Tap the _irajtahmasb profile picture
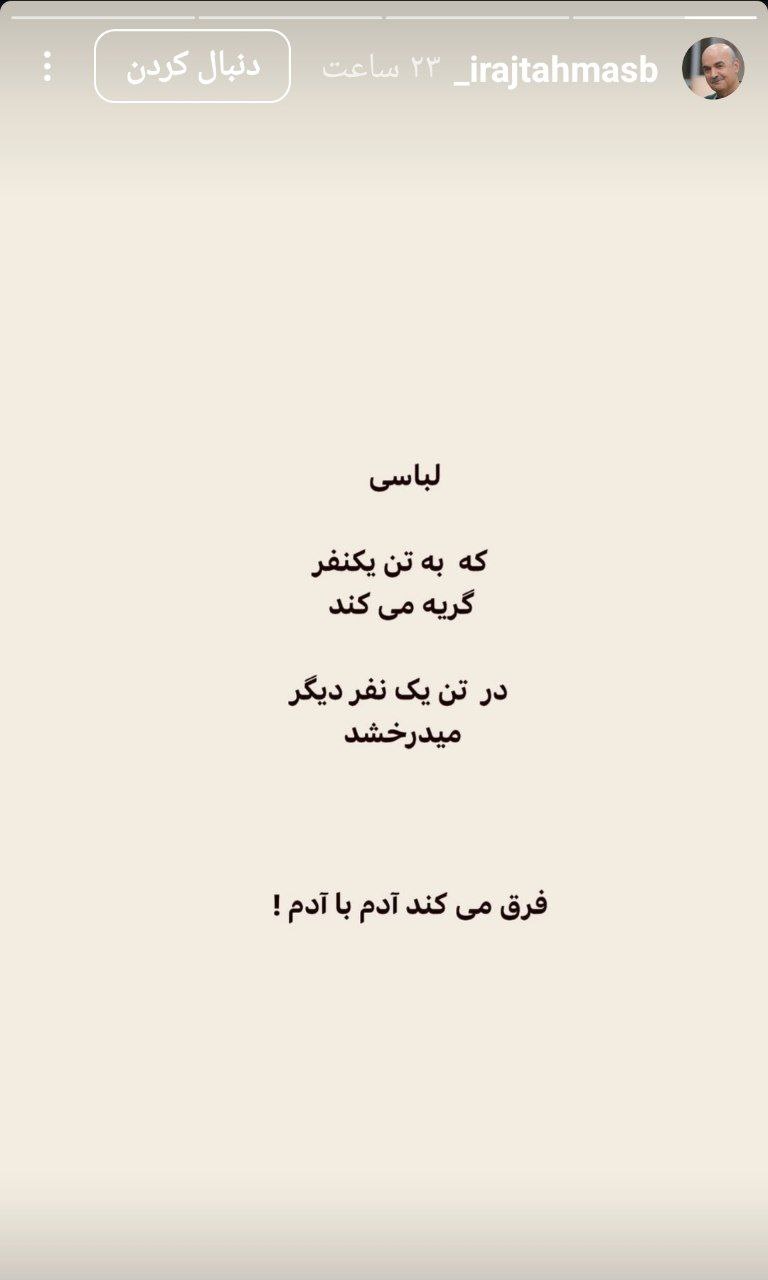 pos(714,68)
